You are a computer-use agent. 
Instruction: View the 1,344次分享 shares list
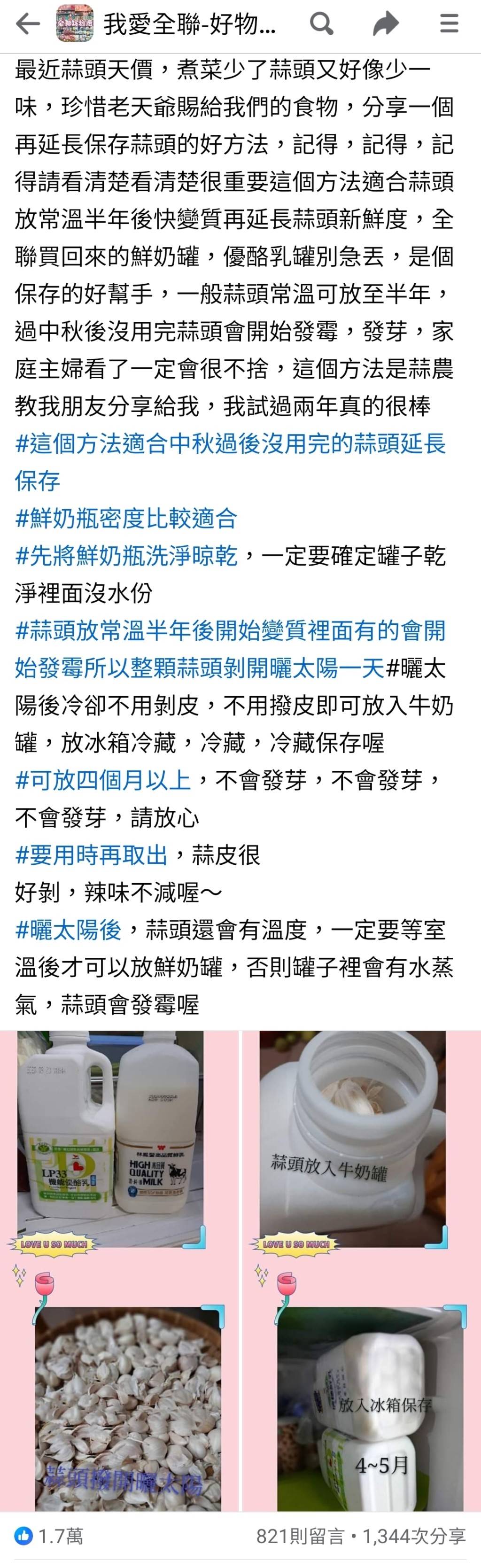pos(414,1537)
